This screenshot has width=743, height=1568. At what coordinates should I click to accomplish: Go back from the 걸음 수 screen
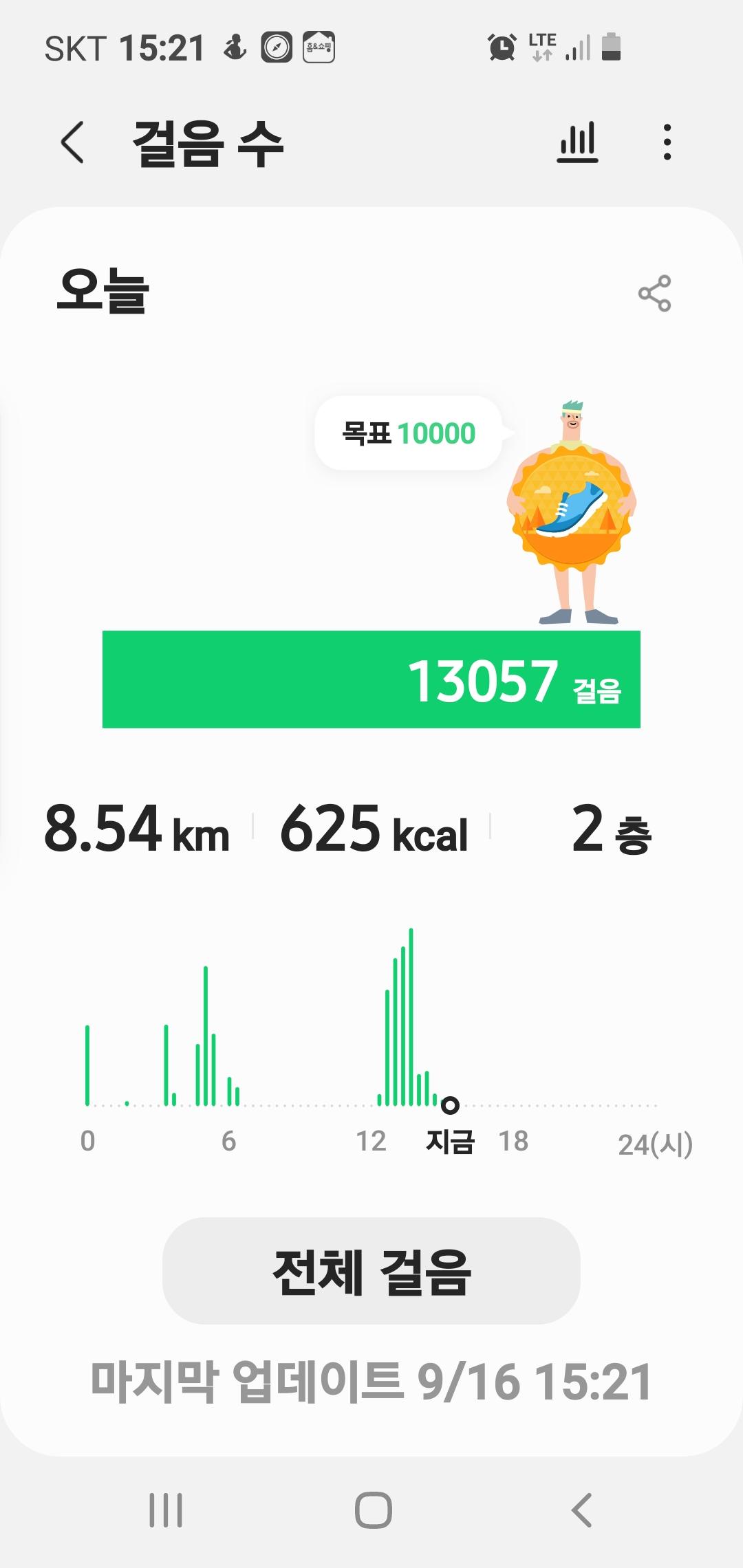coord(73,142)
